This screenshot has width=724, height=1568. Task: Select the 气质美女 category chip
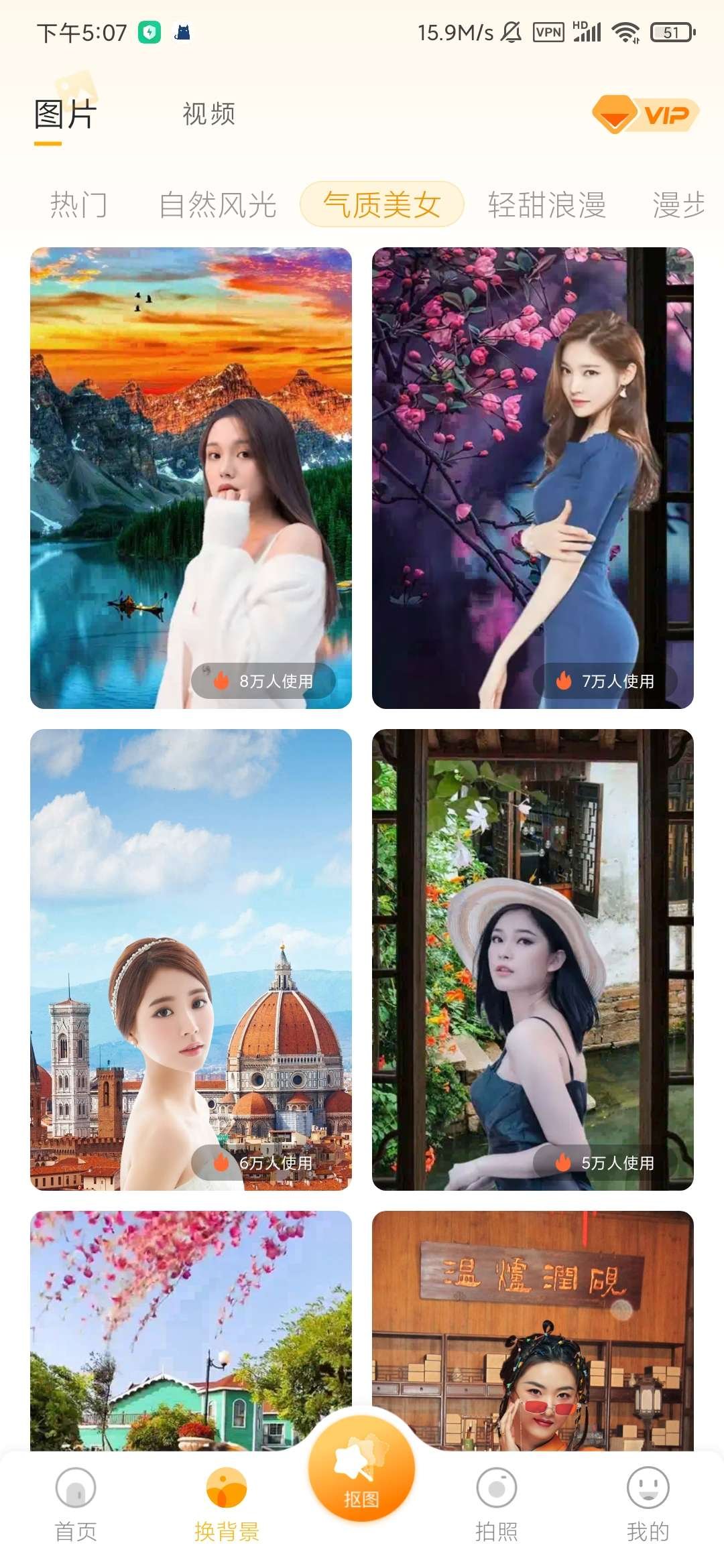point(381,204)
